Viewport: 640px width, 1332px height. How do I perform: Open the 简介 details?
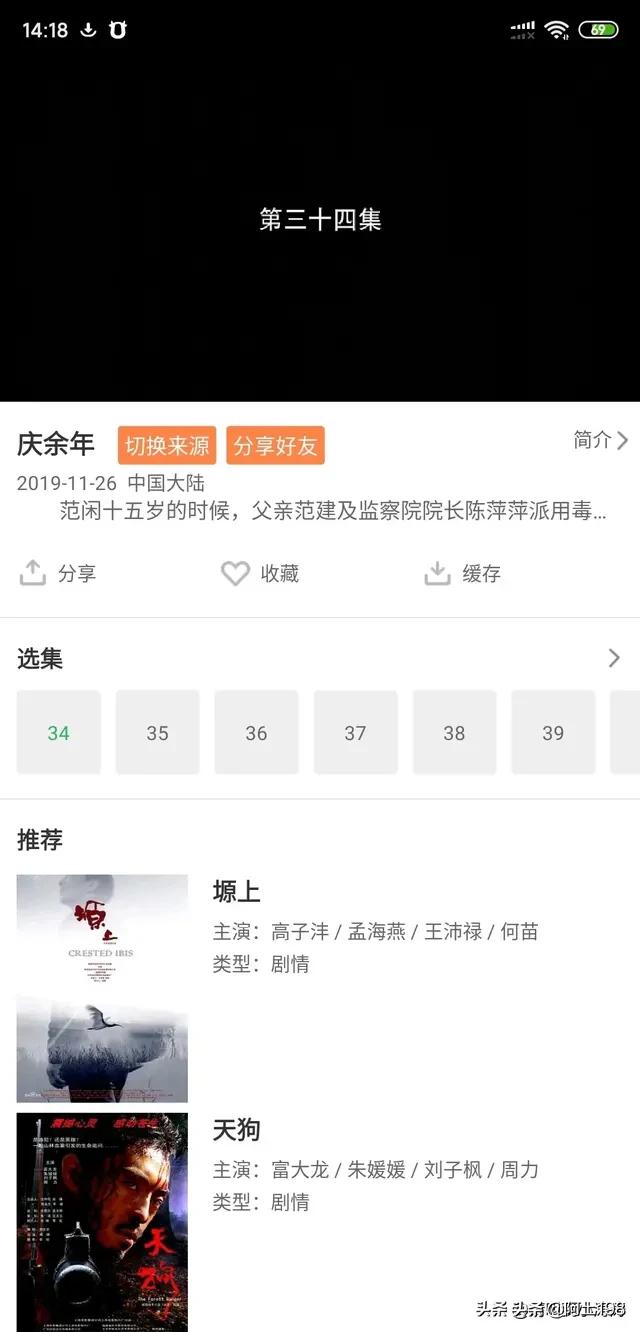pos(600,440)
